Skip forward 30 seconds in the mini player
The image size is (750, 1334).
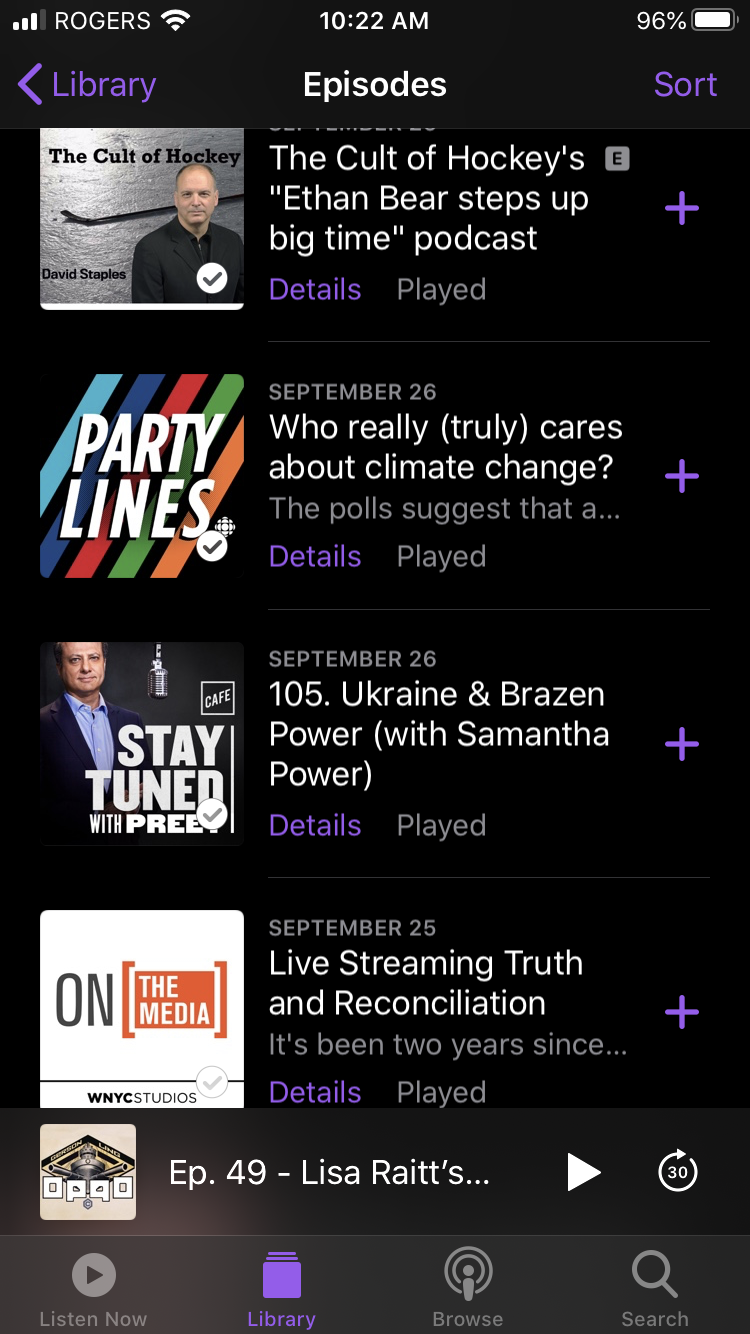[x=678, y=1172]
